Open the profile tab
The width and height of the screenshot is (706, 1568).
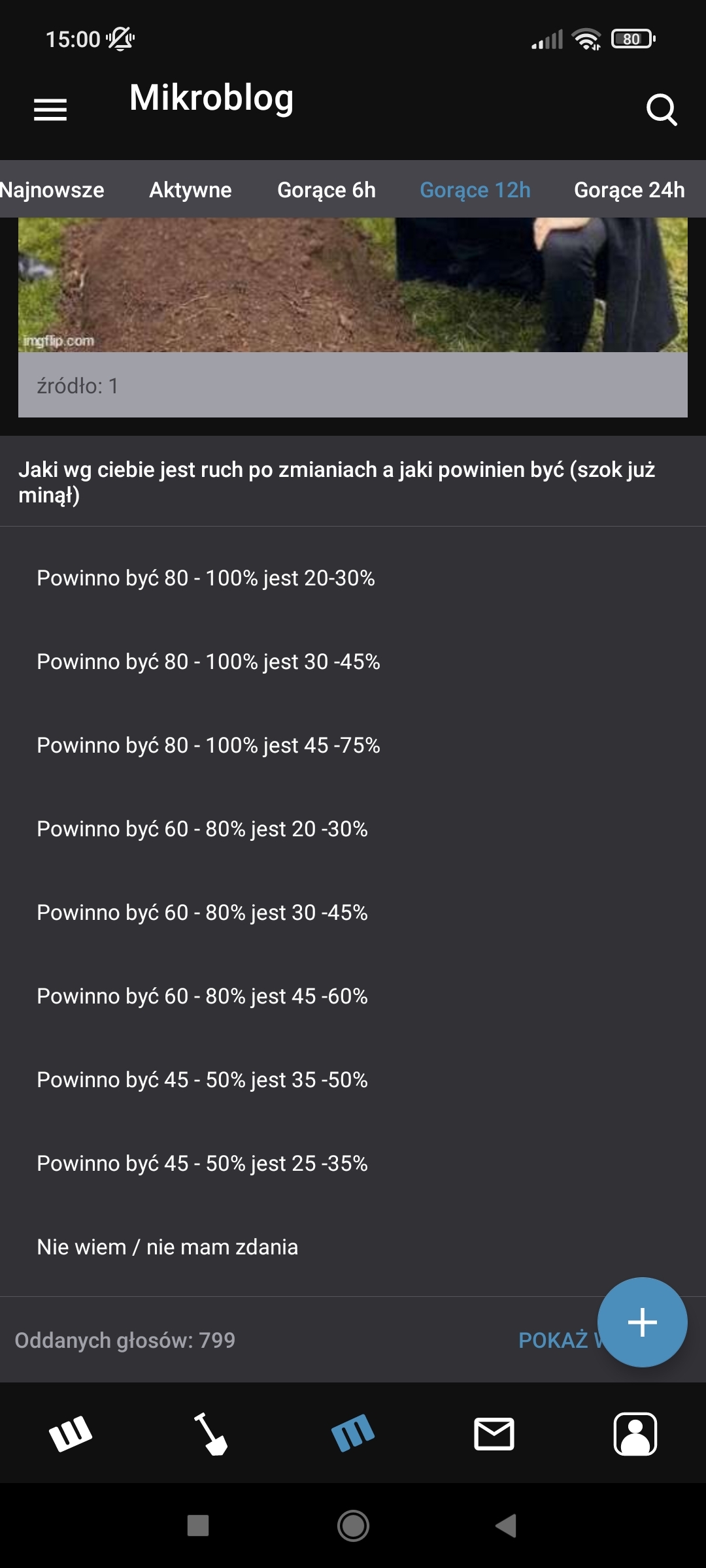coord(635,1434)
